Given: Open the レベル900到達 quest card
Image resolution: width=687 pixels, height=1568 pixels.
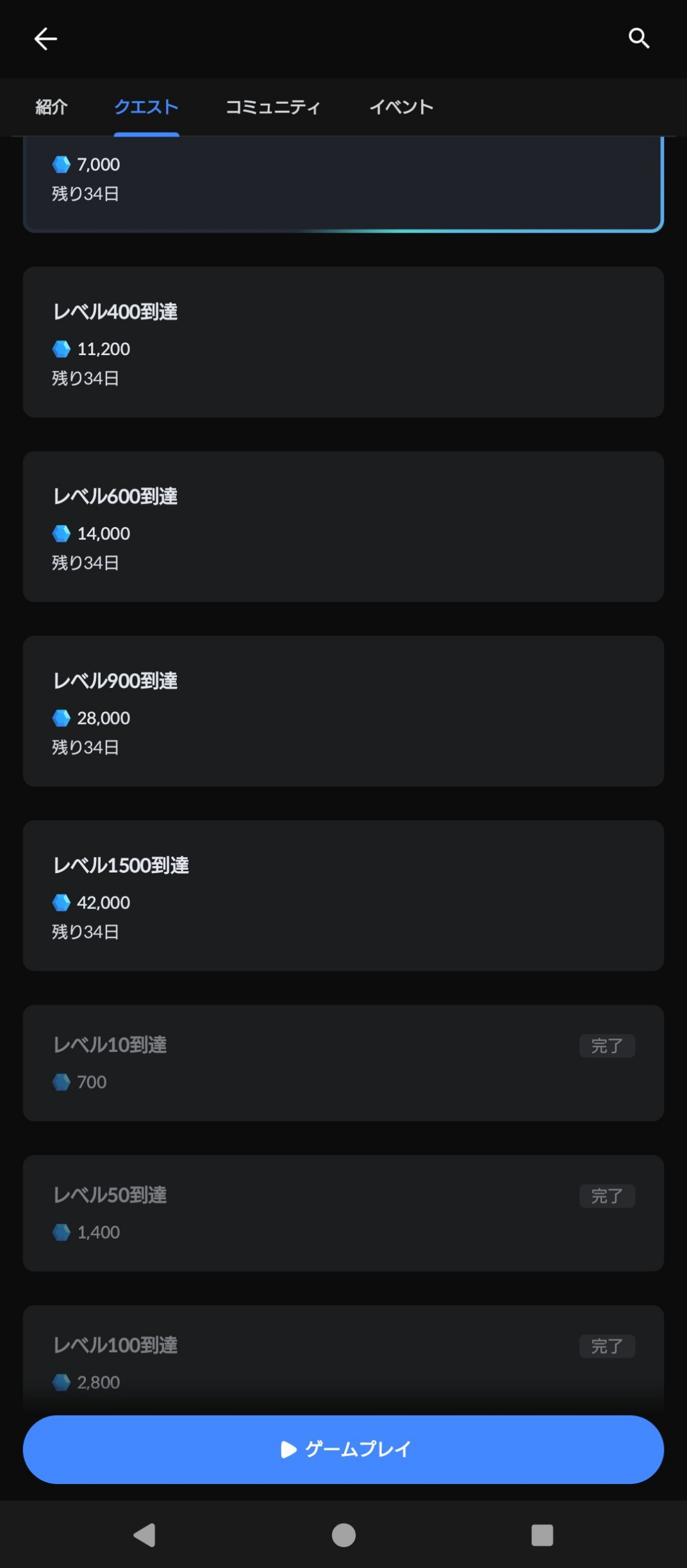Looking at the screenshot, I should click(343, 712).
